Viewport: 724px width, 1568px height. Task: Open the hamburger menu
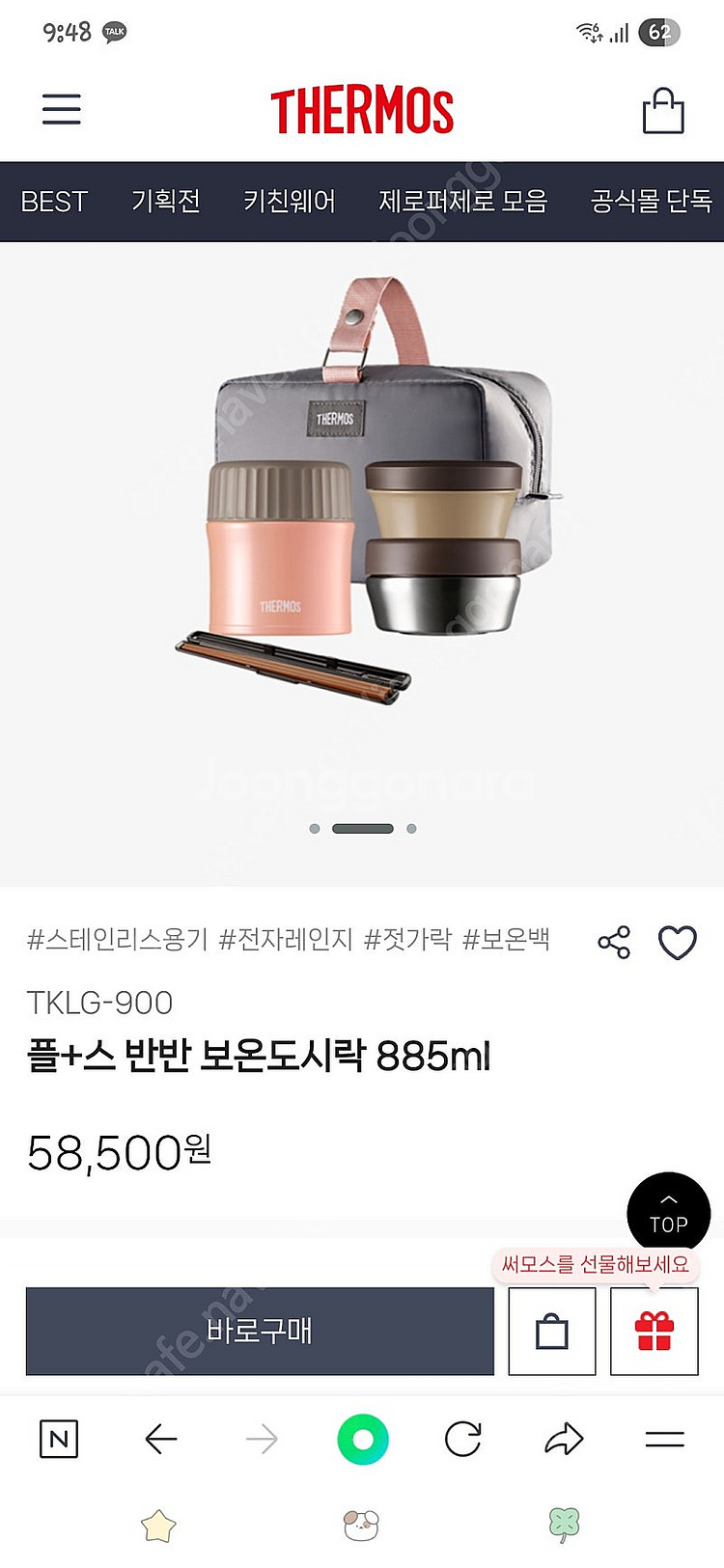tap(62, 109)
